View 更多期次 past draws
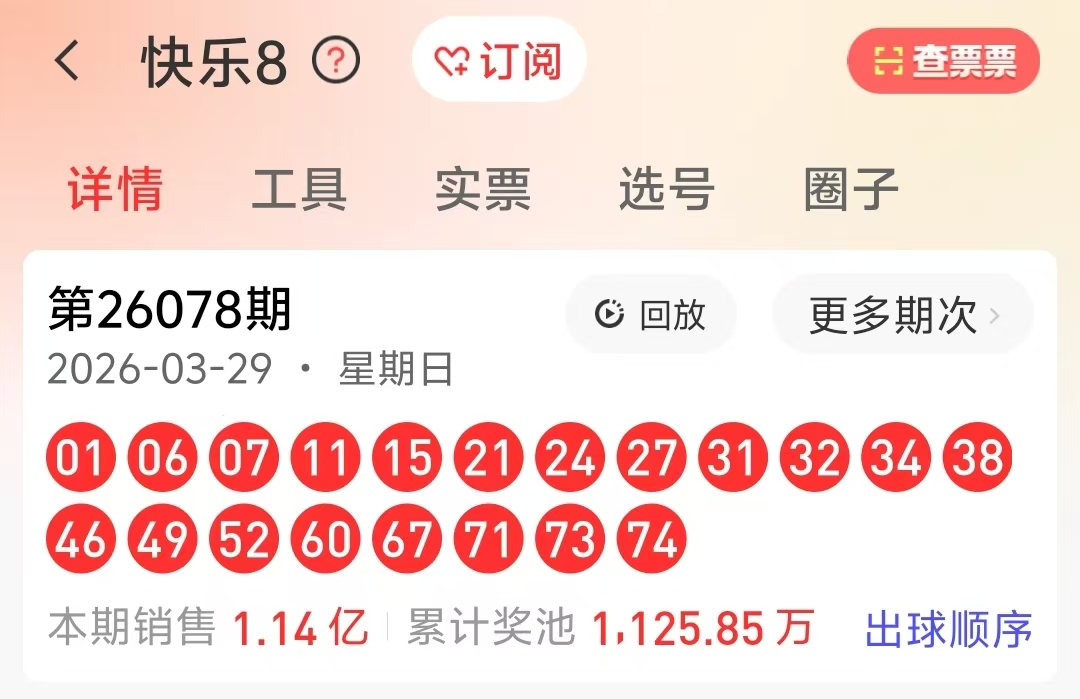 click(x=902, y=315)
